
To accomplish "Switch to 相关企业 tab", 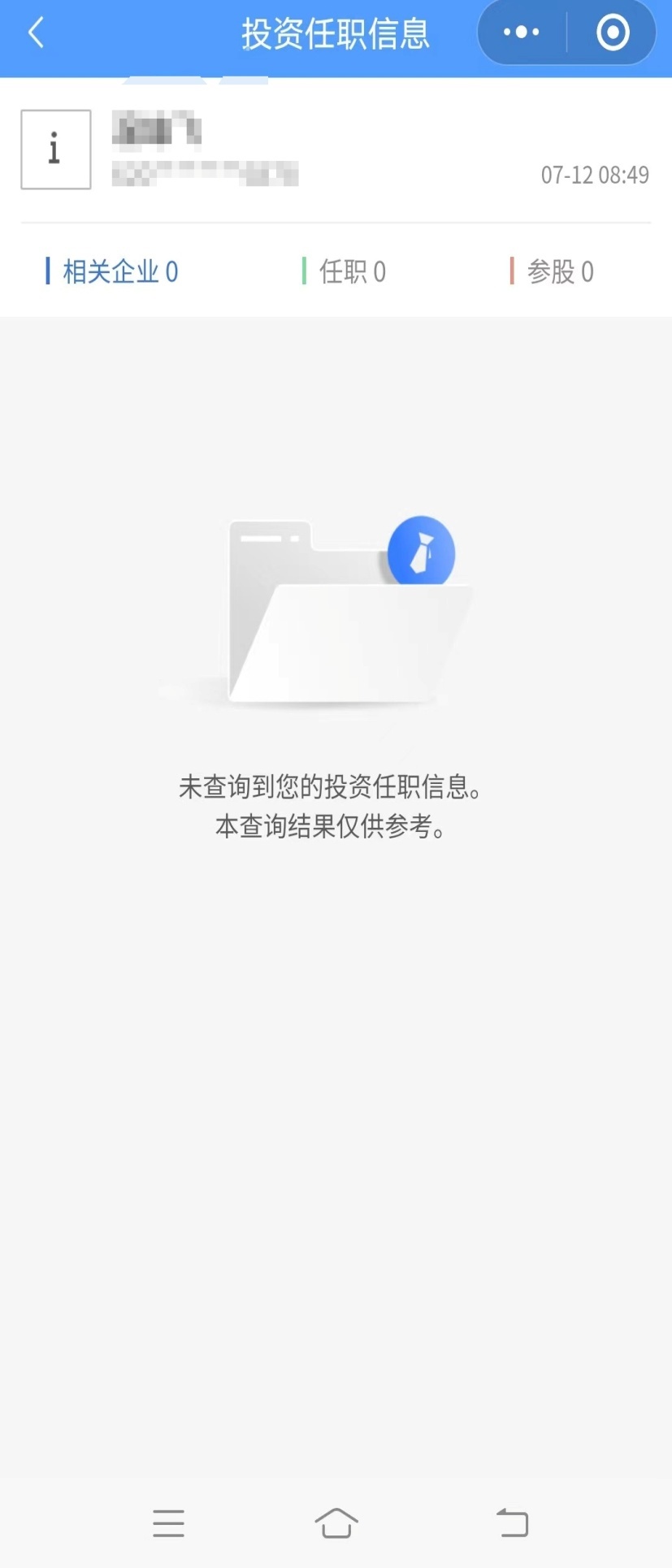I will pyautogui.click(x=114, y=271).
